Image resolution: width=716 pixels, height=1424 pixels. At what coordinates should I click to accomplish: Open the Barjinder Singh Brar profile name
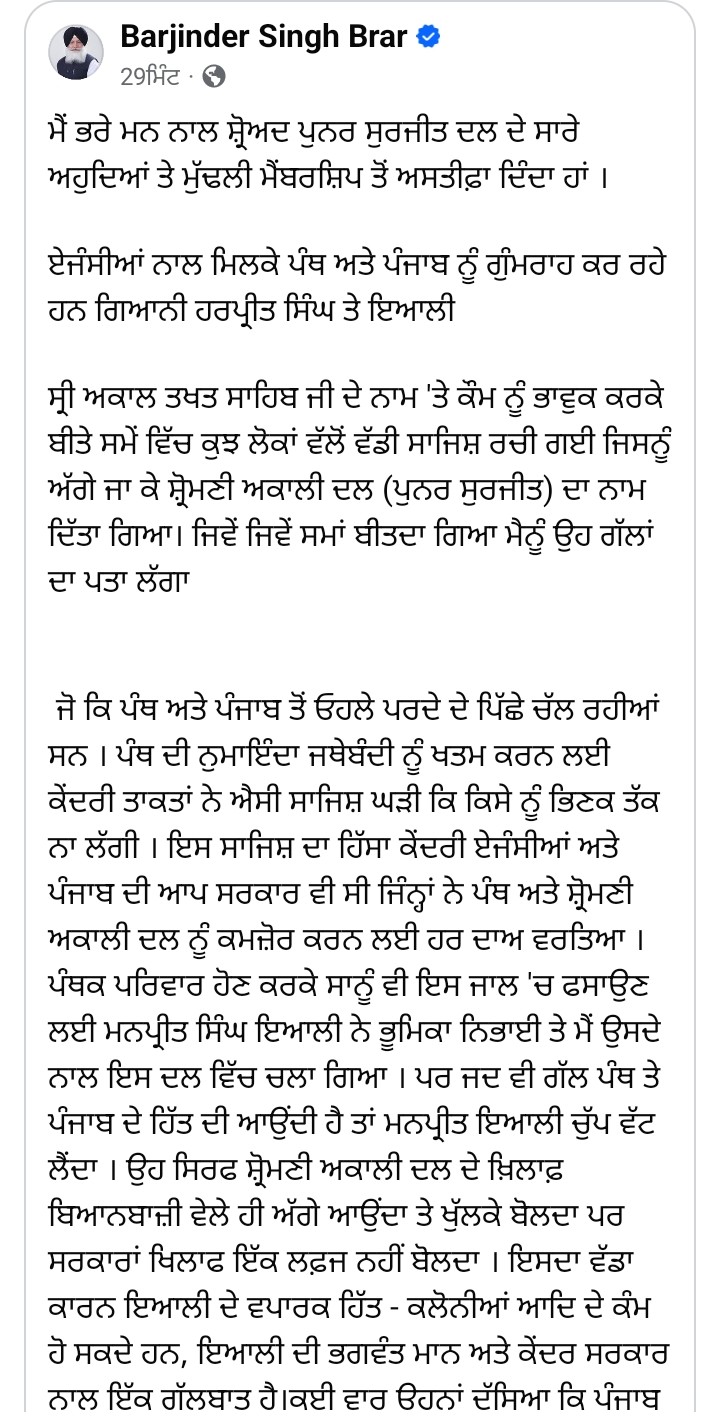(x=263, y=38)
